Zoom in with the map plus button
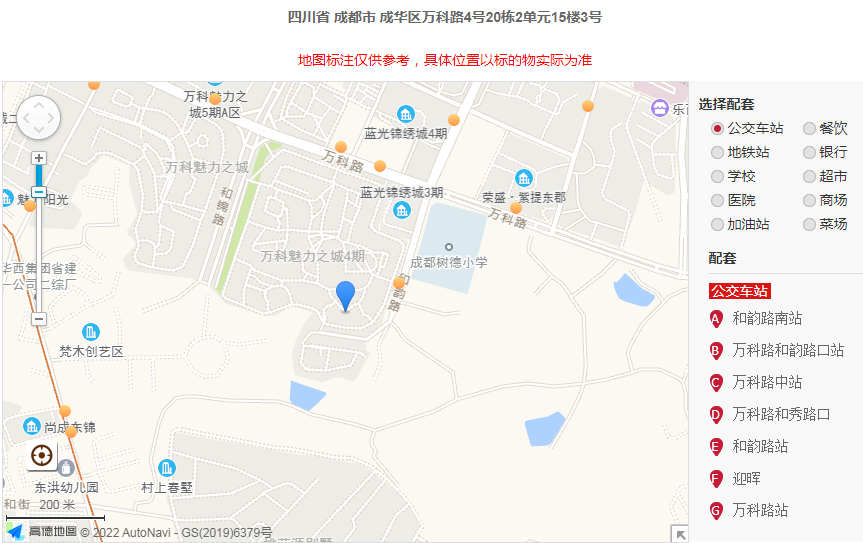The height and width of the screenshot is (543, 863). pyautogui.click(x=39, y=158)
